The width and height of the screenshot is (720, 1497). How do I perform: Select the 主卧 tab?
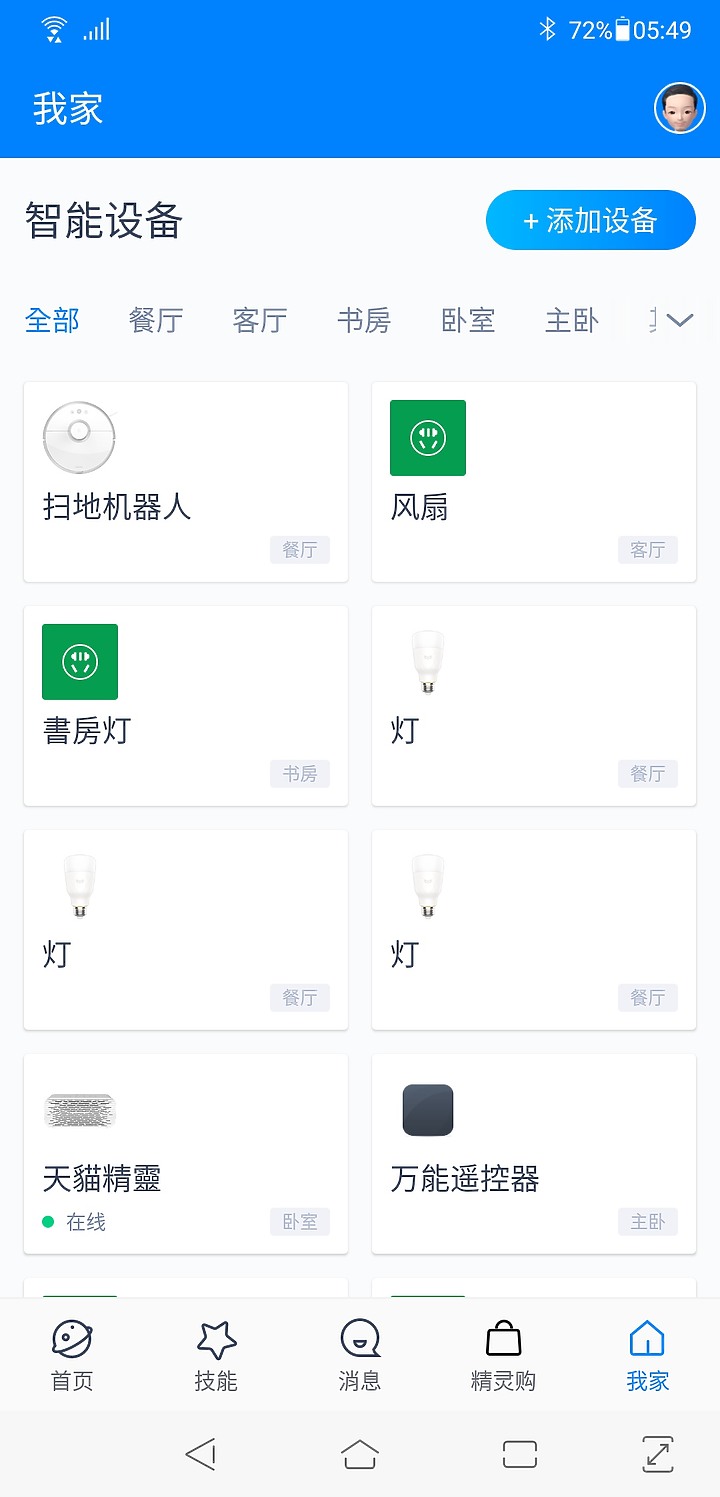572,321
